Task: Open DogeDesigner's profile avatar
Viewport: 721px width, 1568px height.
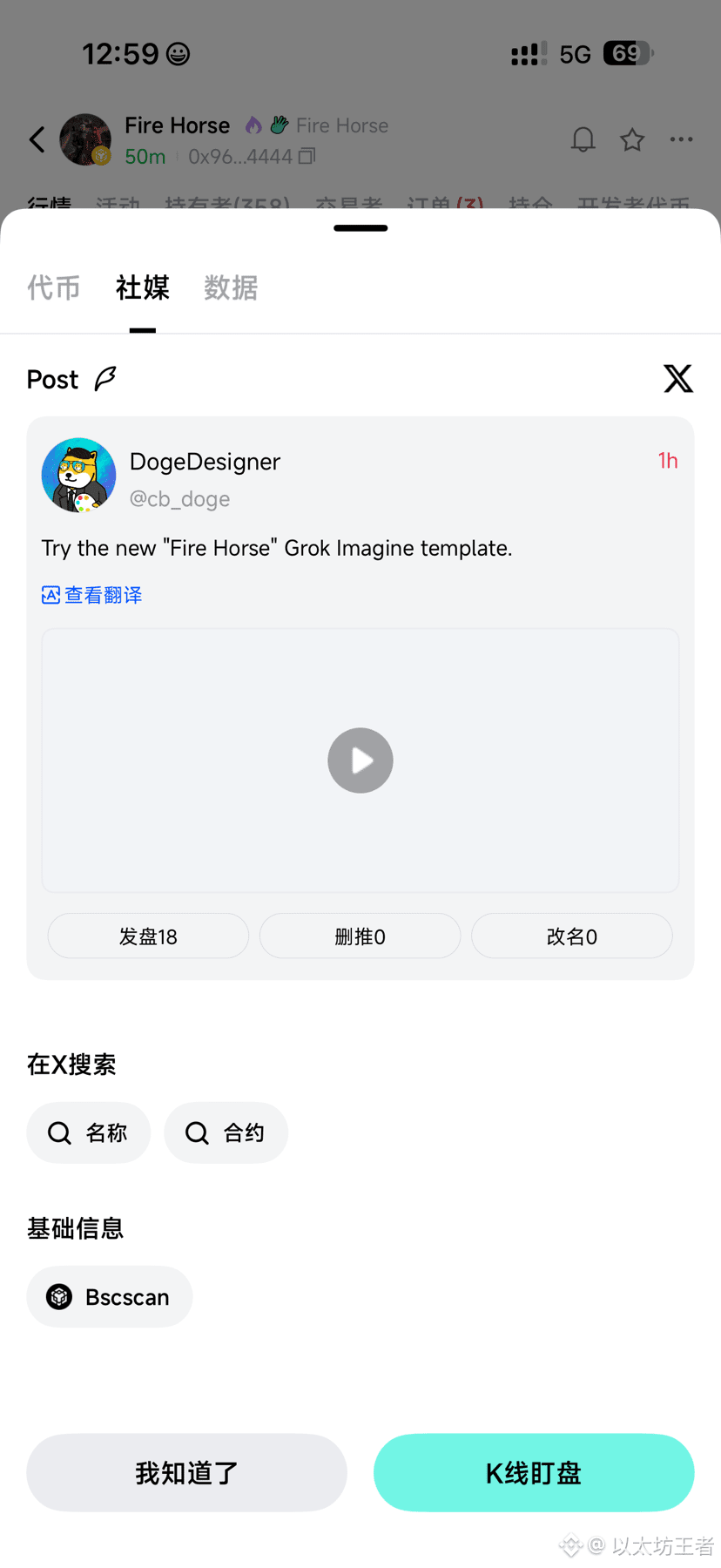Action: (x=79, y=475)
